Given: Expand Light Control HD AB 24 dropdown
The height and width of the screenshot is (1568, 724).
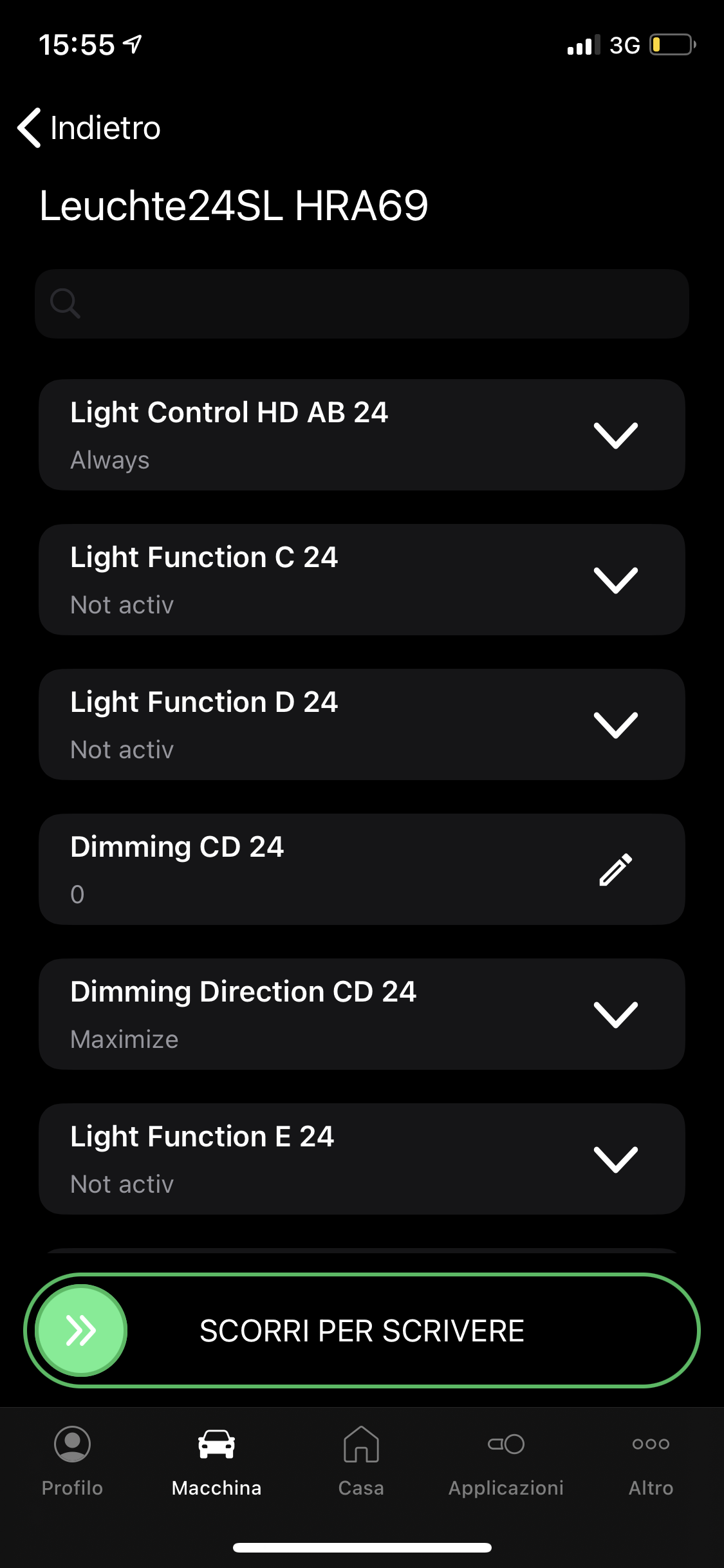Looking at the screenshot, I should click(615, 436).
